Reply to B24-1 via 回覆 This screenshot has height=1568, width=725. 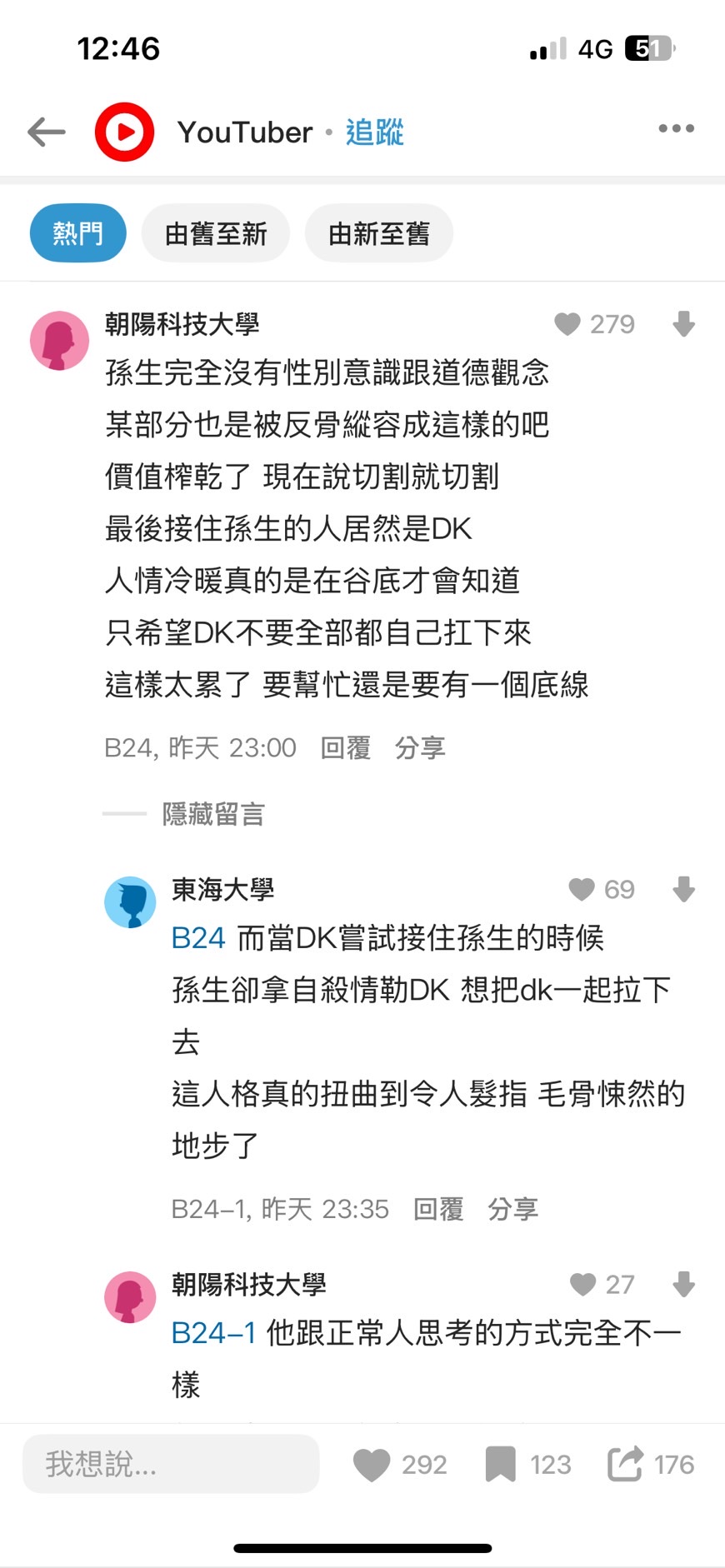[x=438, y=1209]
